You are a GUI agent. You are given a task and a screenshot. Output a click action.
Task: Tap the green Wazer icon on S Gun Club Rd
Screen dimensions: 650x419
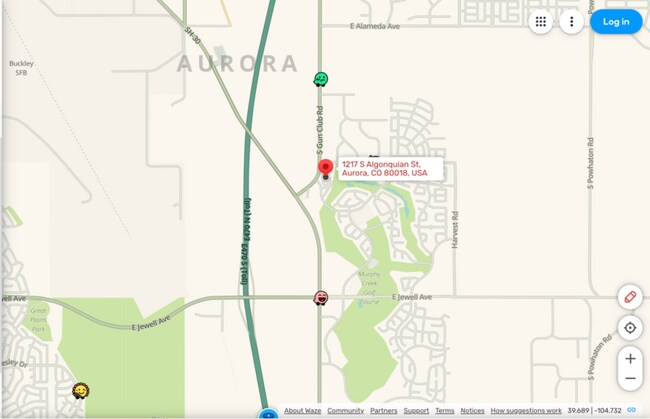[x=321, y=79]
